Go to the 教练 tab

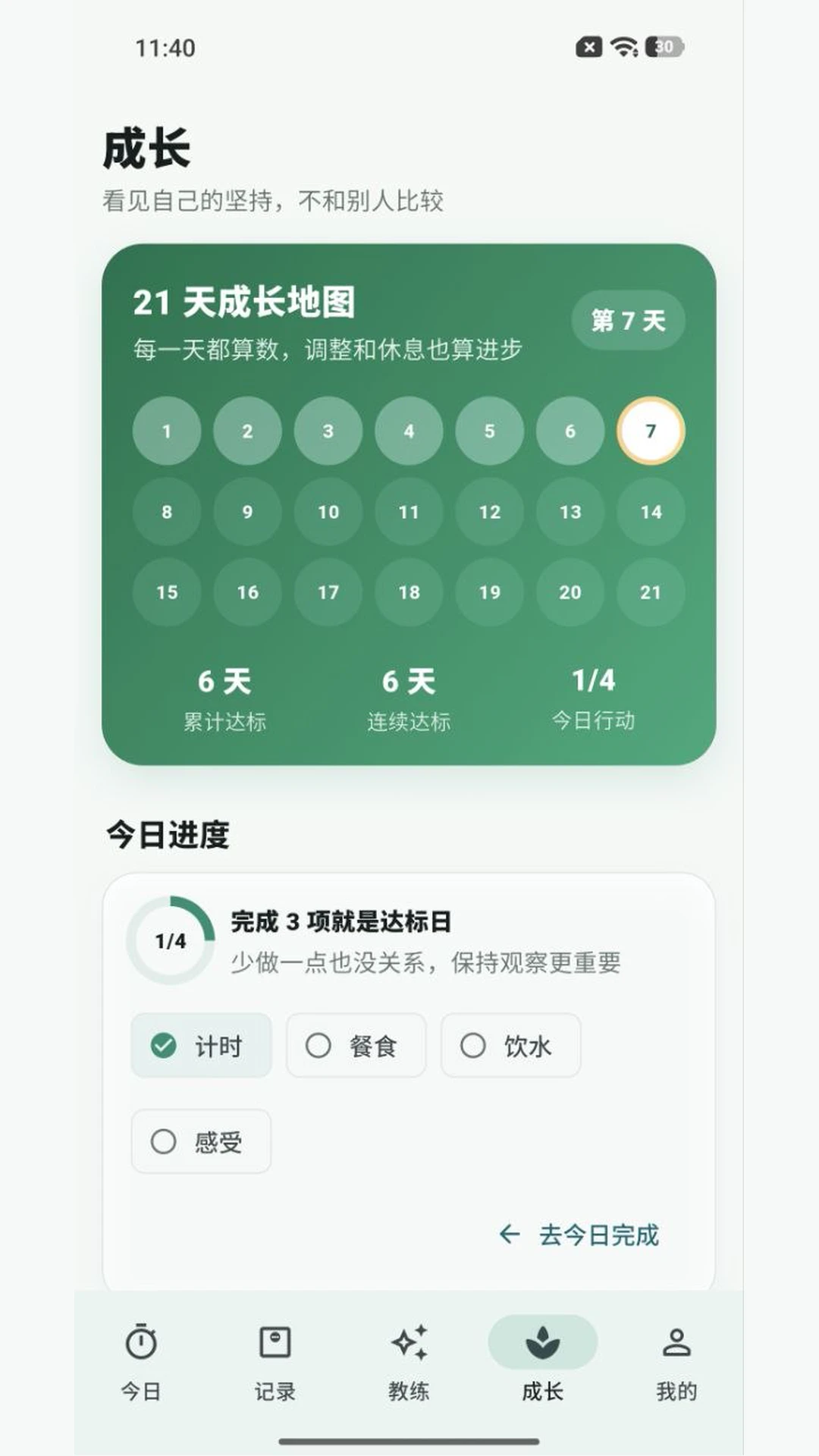pos(409,1361)
